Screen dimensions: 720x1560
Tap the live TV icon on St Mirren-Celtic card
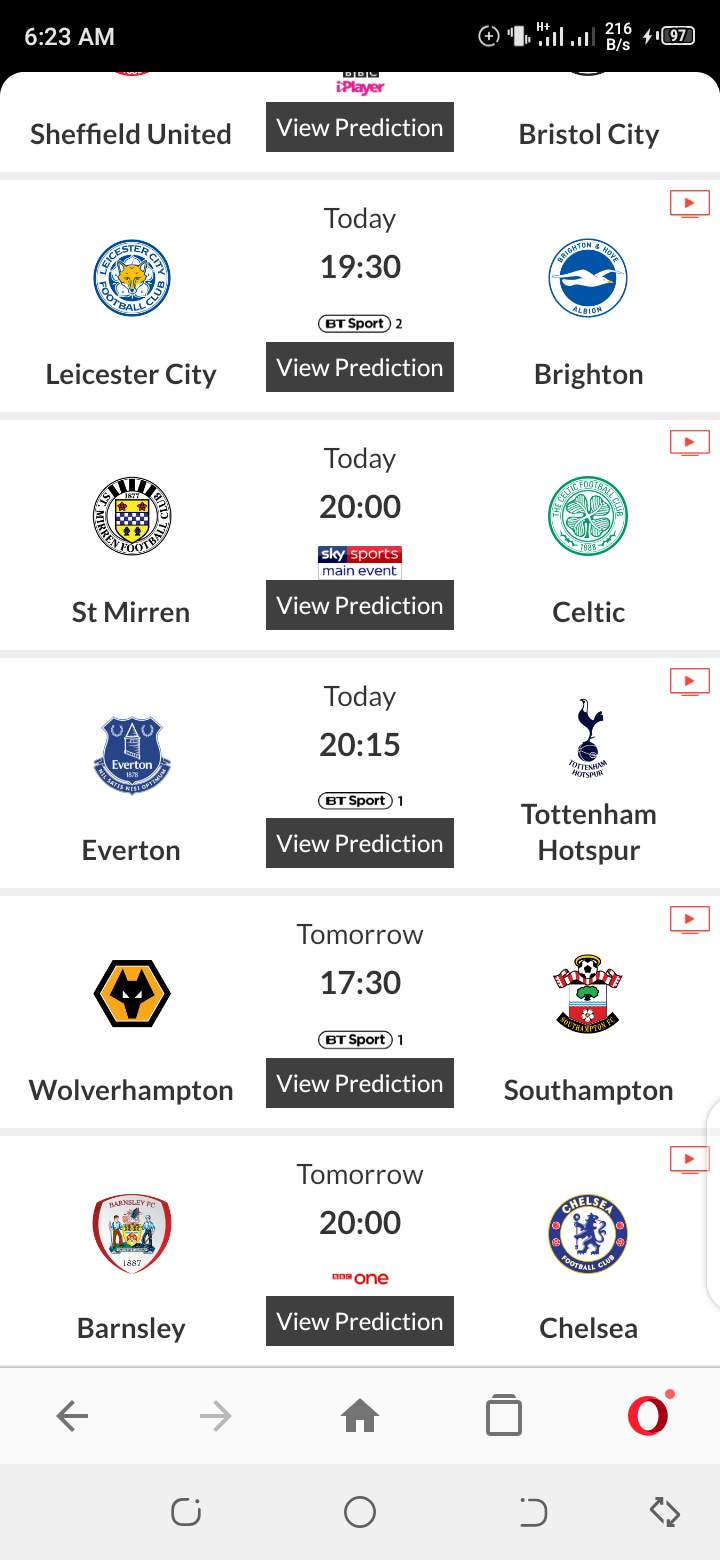[x=689, y=442]
